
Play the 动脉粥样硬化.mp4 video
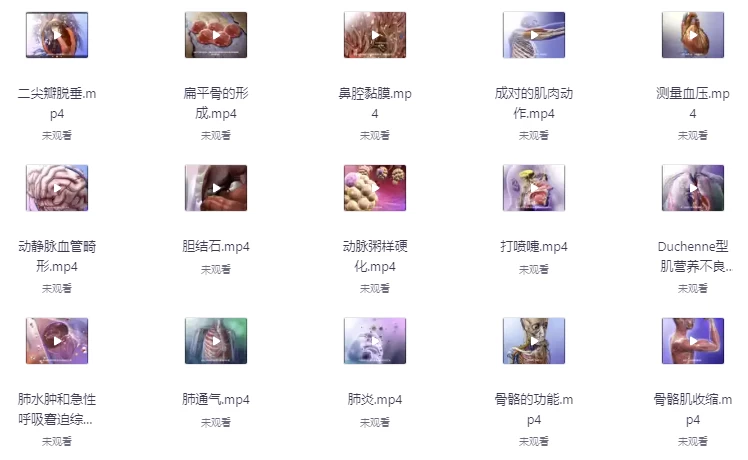(375, 188)
